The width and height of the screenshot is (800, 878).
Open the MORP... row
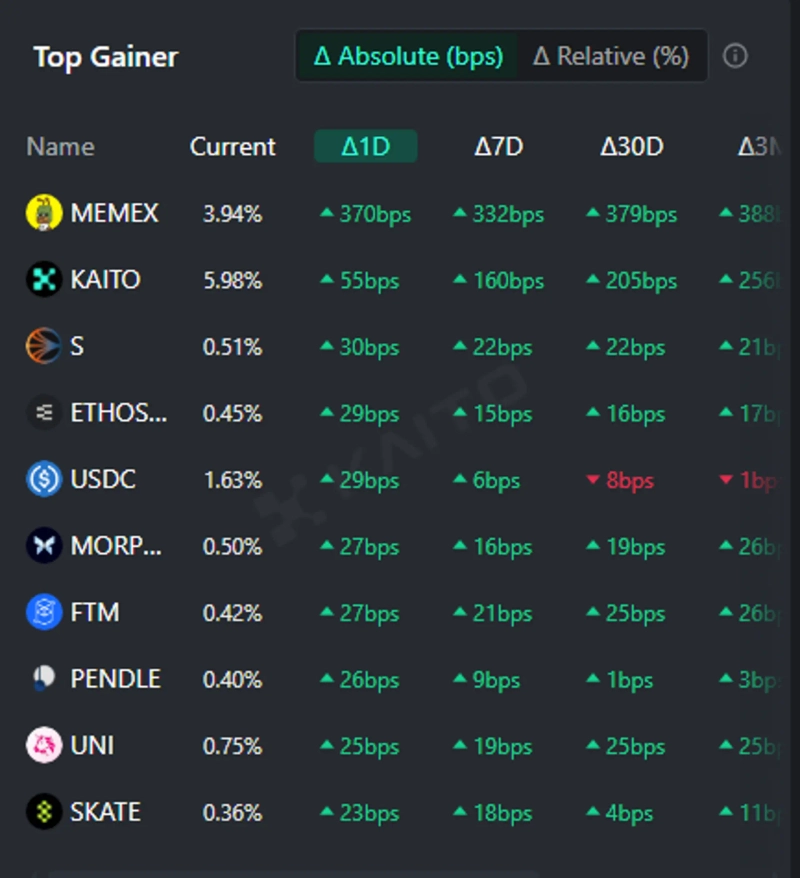[x=115, y=546]
